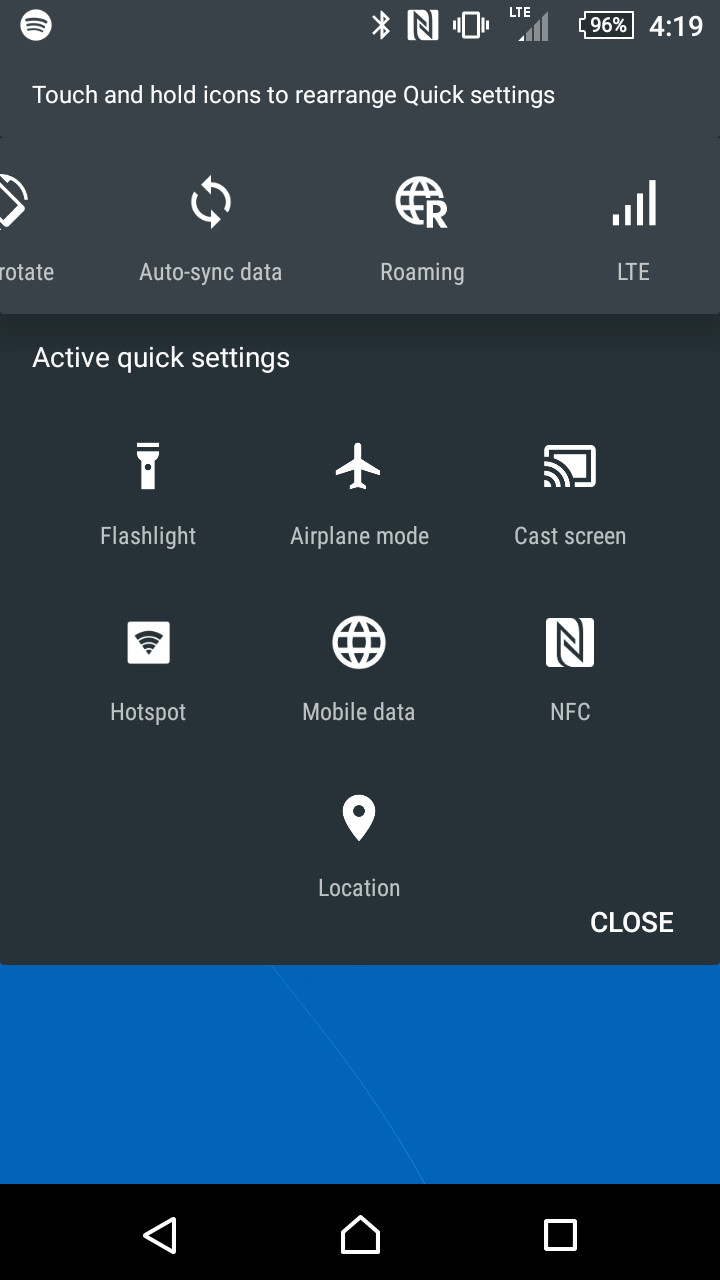Viewport: 720px width, 1280px height.
Task: Tap the NFC quick setting
Action: [570, 668]
